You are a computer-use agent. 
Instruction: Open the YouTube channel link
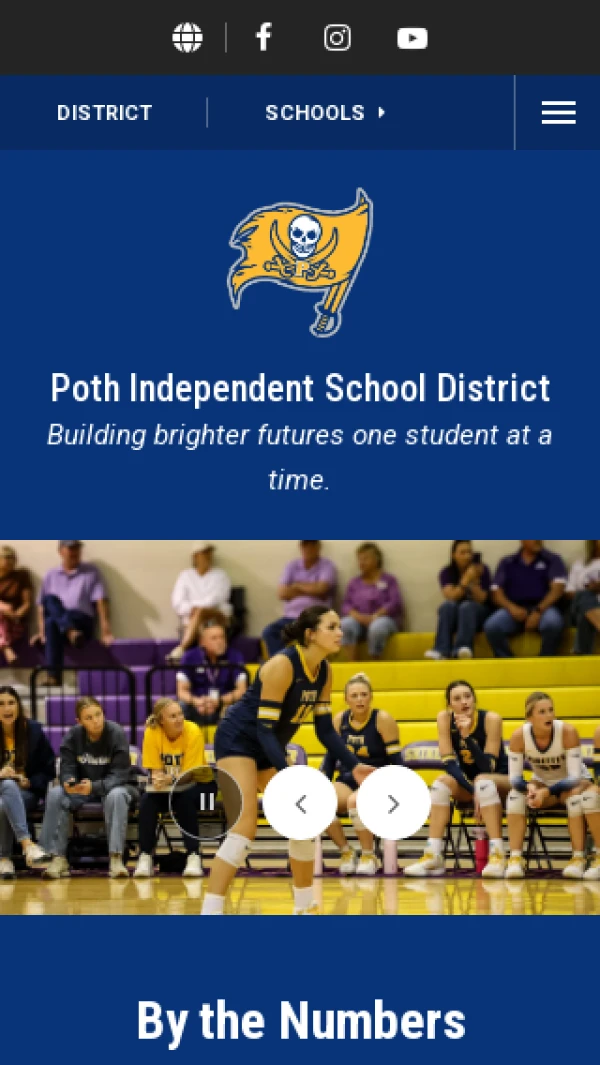click(x=412, y=38)
